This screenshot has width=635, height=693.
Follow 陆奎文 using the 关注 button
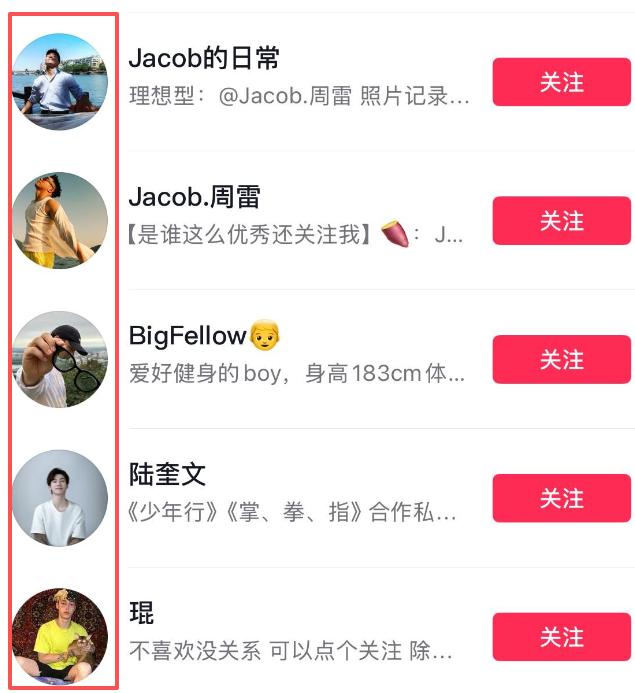(x=561, y=498)
